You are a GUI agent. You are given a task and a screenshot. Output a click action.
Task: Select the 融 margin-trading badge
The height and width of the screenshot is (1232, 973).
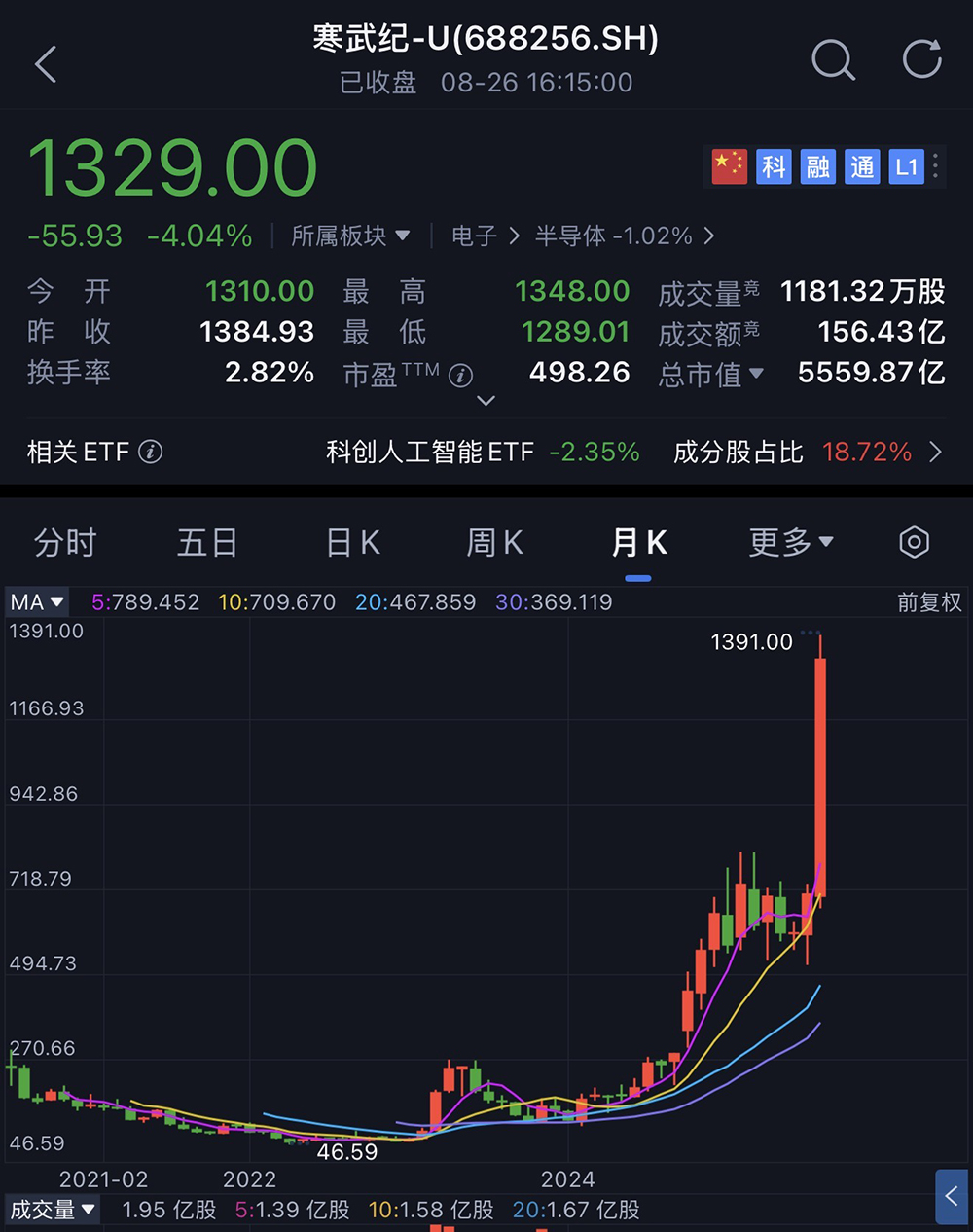click(x=817, y=166)
